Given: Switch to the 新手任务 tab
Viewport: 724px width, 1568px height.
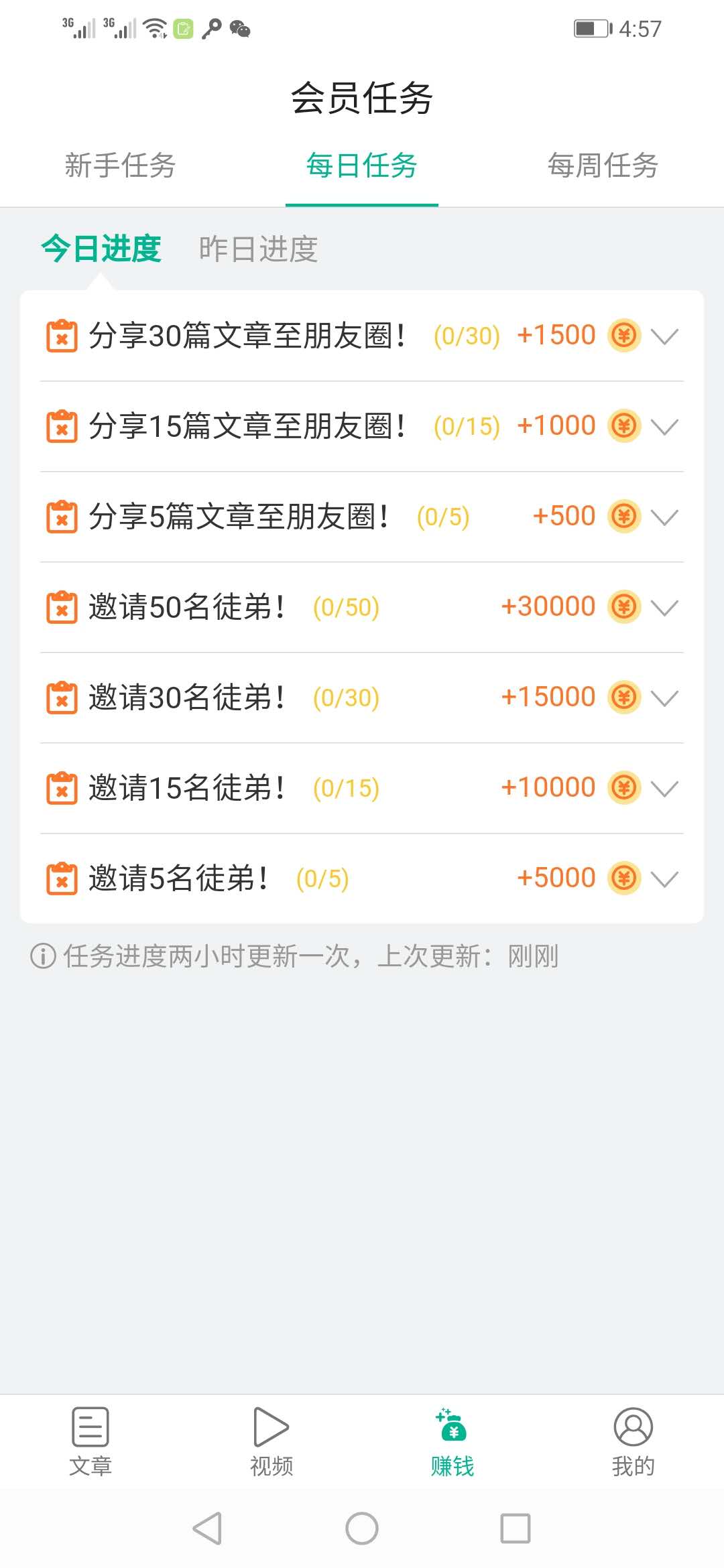Looking at the screenshot, I should coord(120,166).
